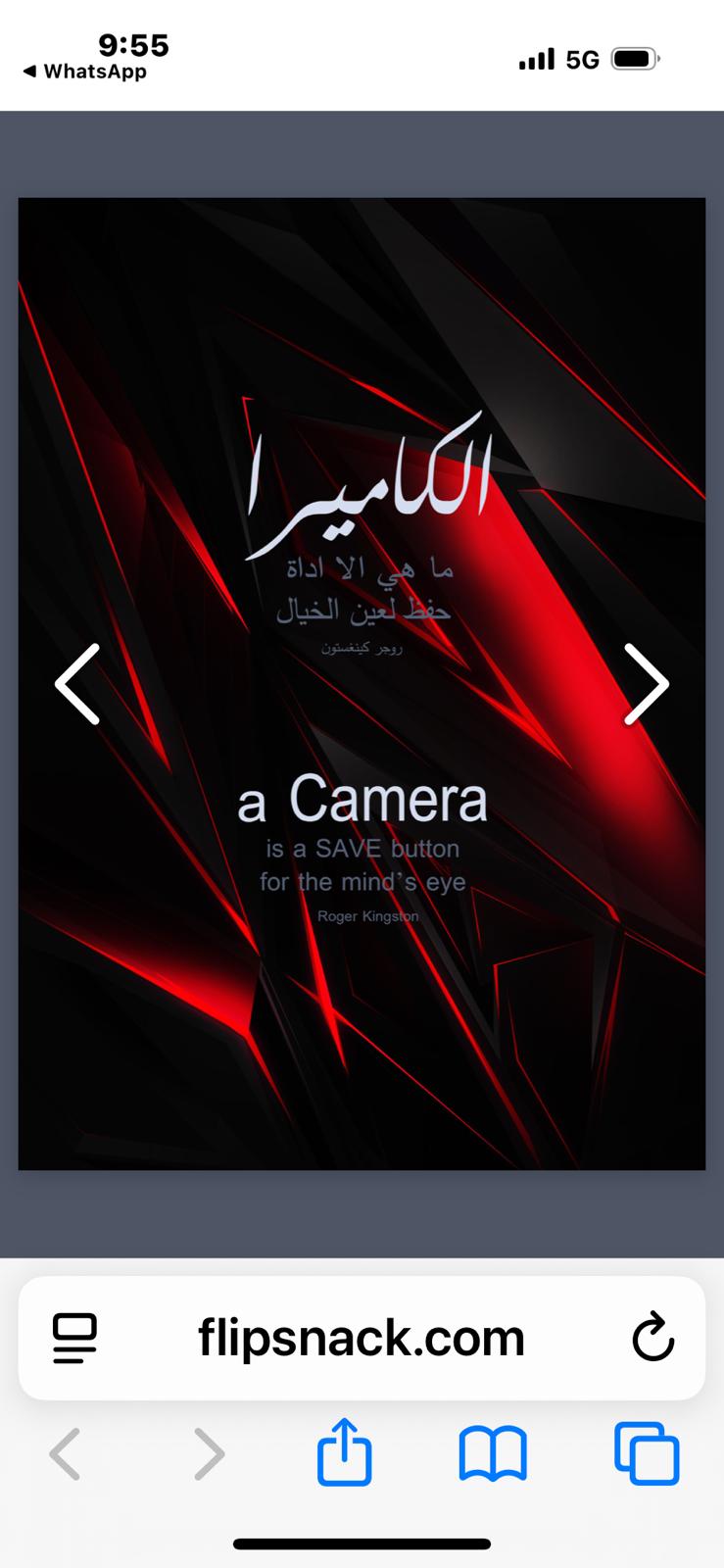This screenshot has height=1568, width=724.
Task: Show all open tabs
Action: pos(647,1453)
